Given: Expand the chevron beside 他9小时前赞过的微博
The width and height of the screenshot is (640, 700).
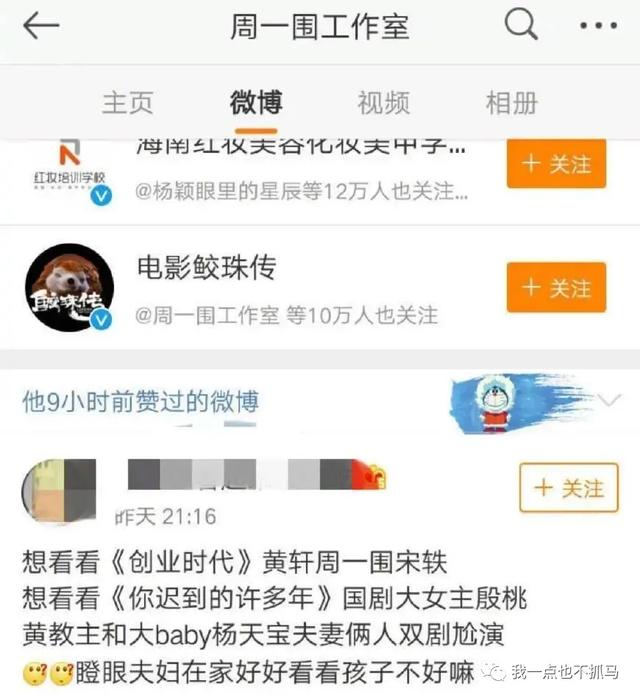Looking at the screenshot, I should [x=609, y=401].
